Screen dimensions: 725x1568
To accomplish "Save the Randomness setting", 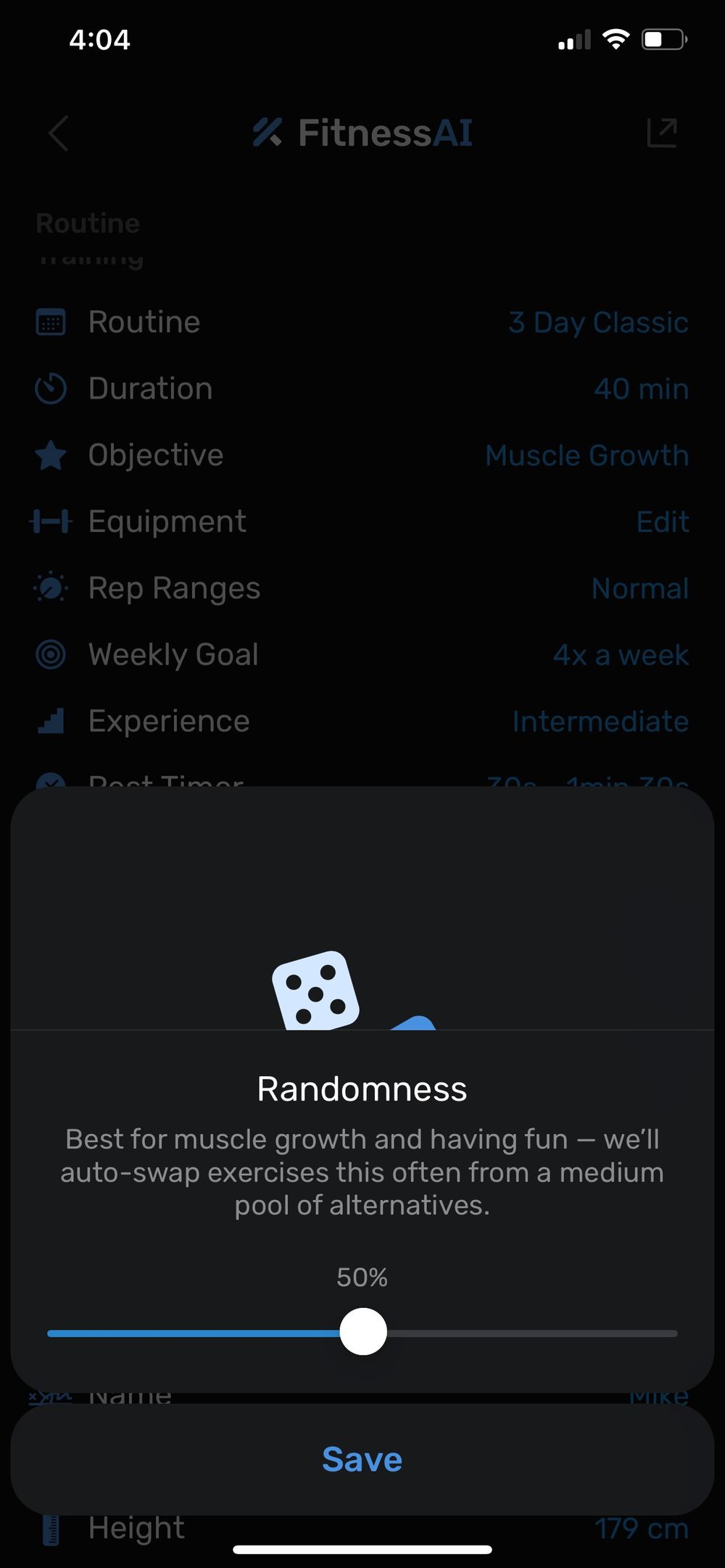I will 362,1459.
